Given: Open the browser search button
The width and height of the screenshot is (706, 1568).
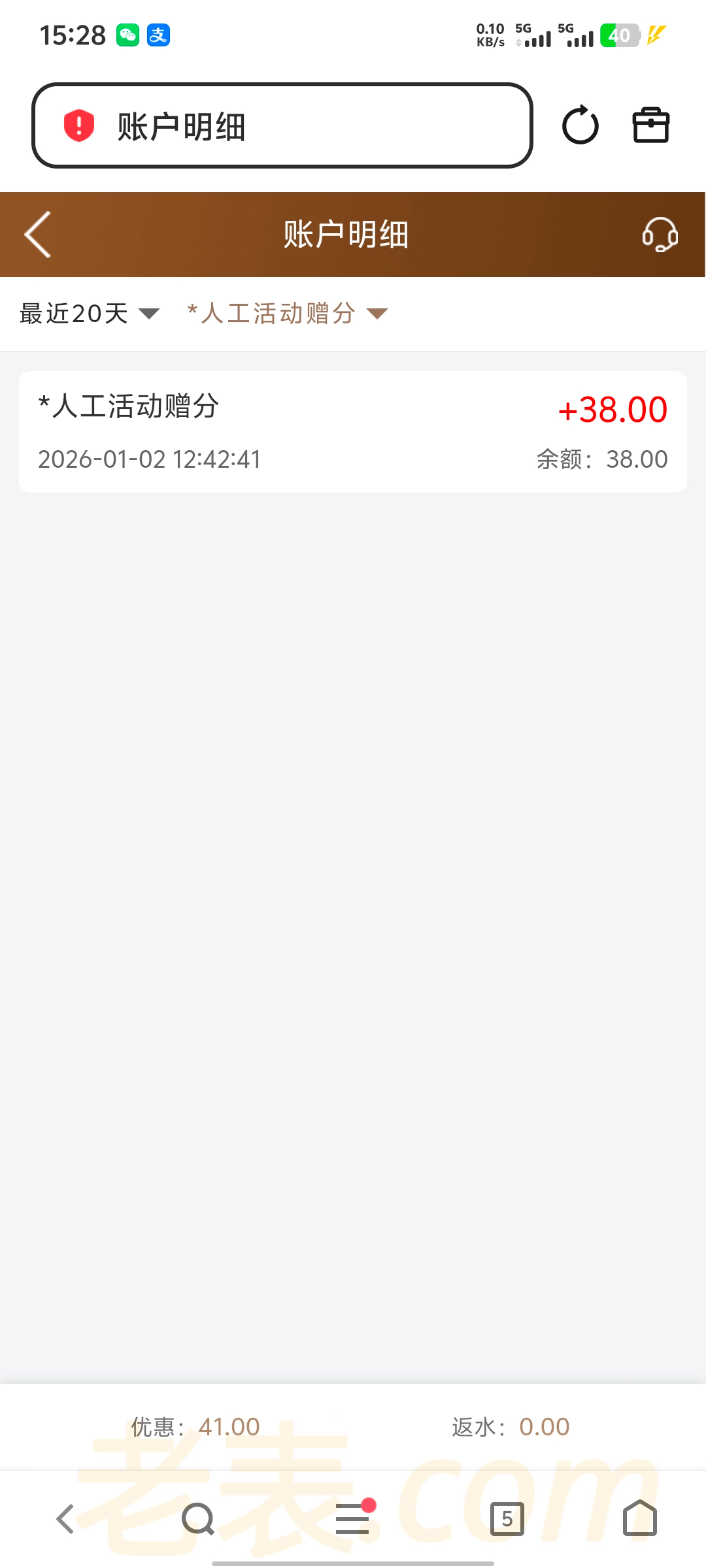Looking at the screenshot, I should [x=198, y=1519].
